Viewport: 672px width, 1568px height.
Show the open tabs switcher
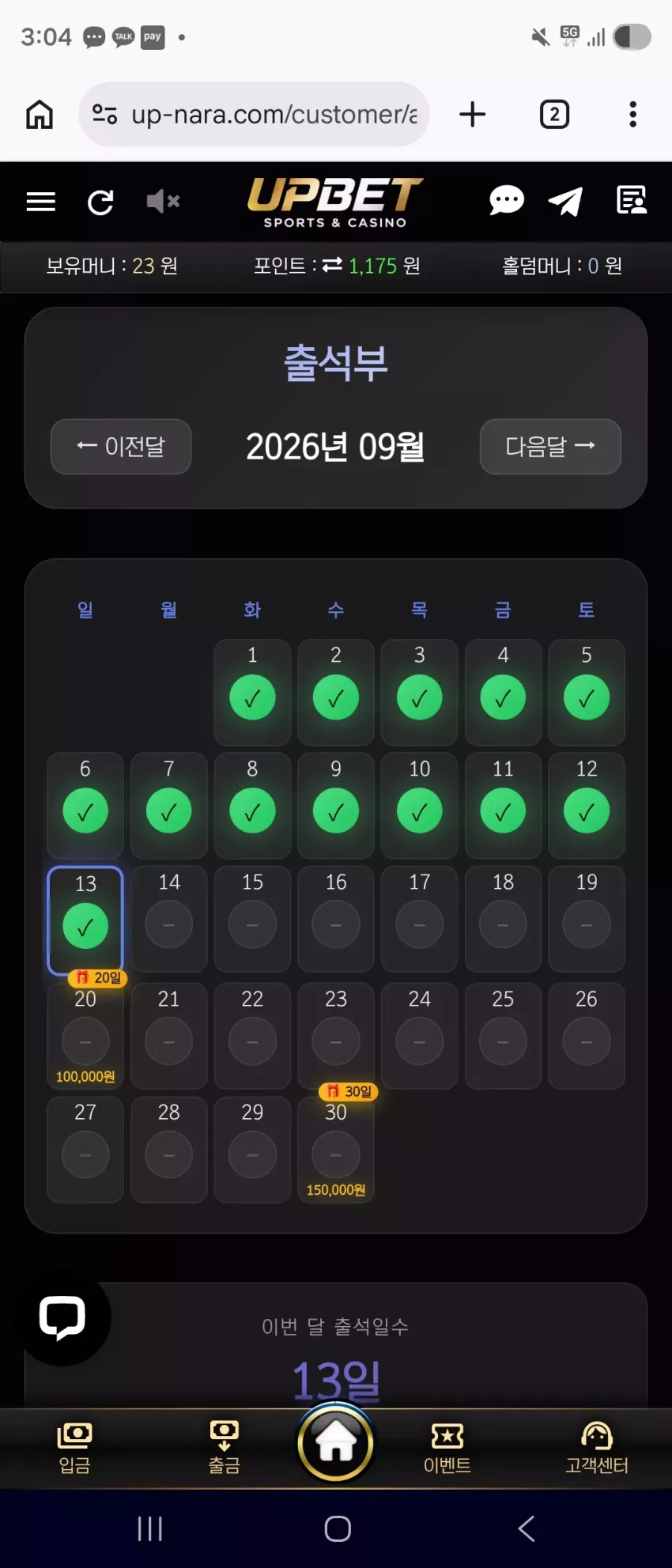tap(554, 115)
